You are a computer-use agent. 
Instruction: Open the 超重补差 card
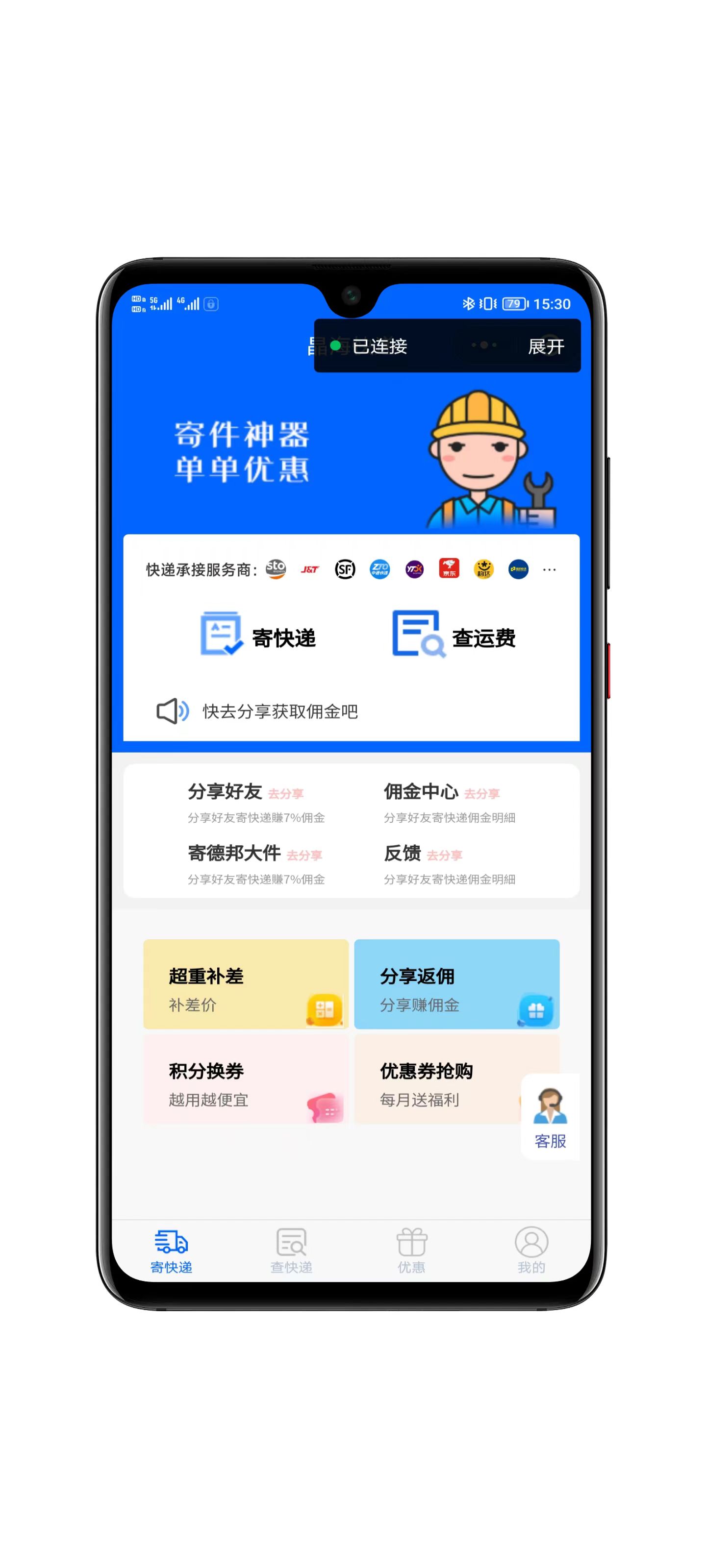[x=246, y=983]
